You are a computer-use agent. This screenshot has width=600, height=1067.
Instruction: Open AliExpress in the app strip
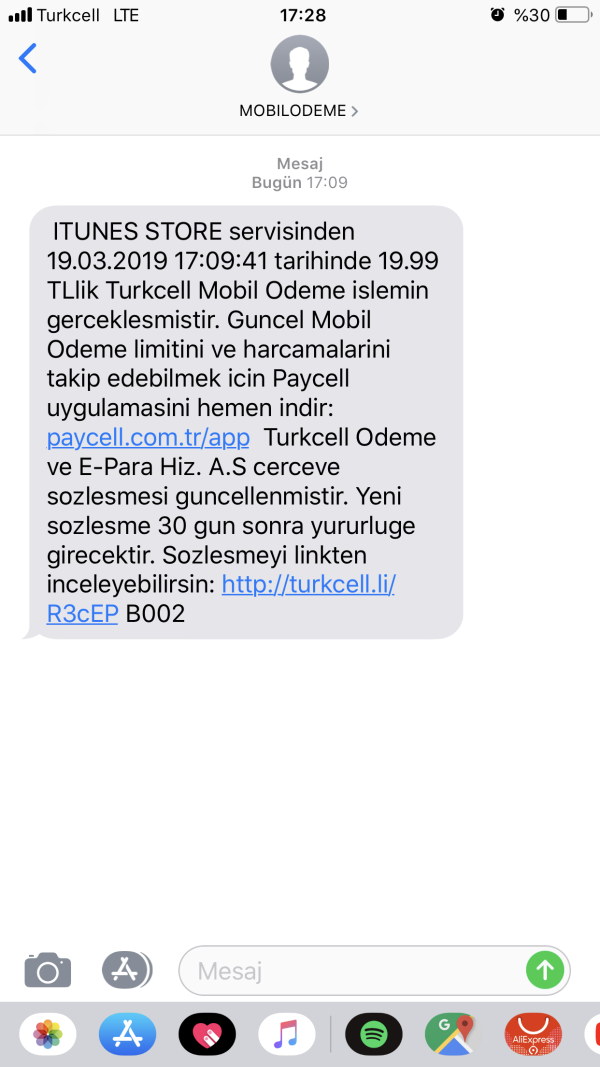click(532, 1034)
